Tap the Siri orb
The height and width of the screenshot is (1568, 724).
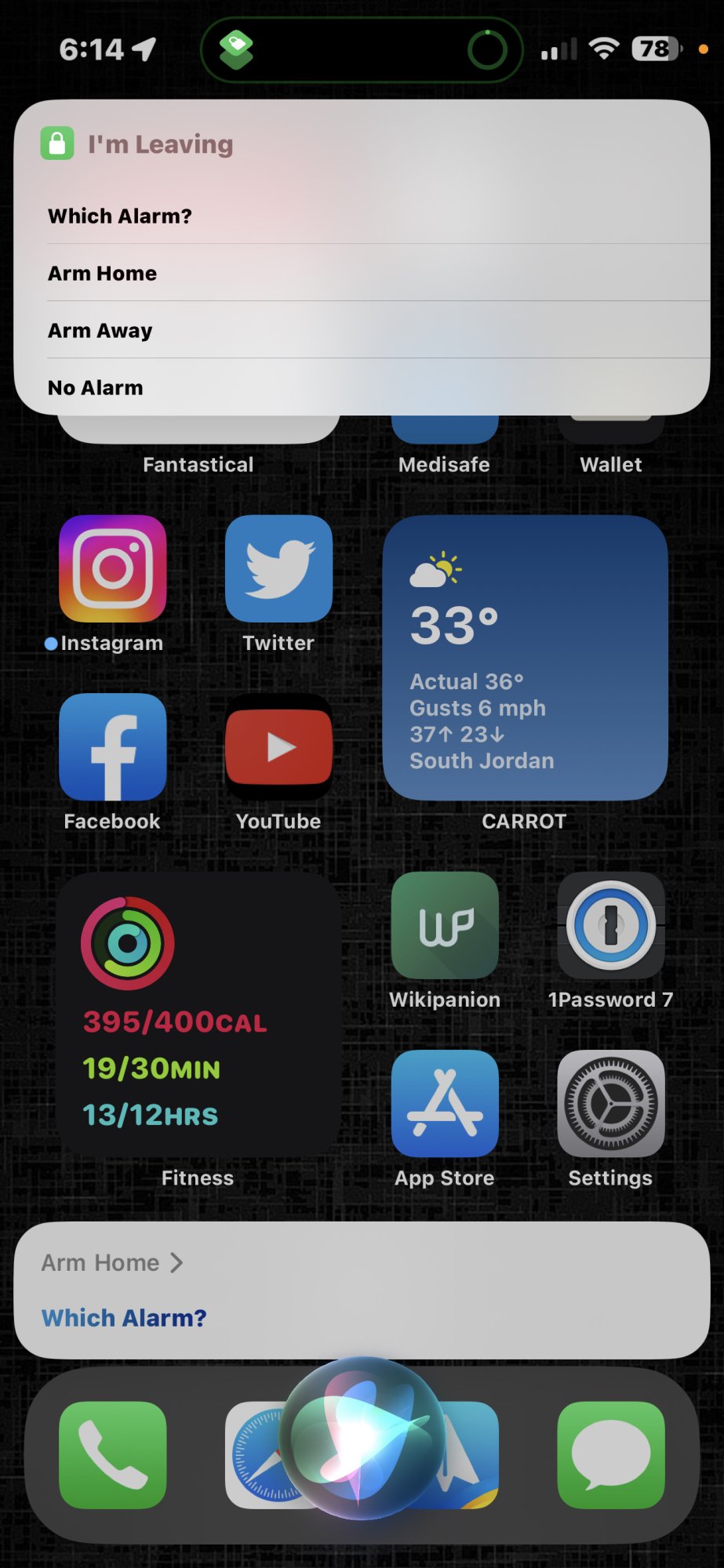[362, 1438]
